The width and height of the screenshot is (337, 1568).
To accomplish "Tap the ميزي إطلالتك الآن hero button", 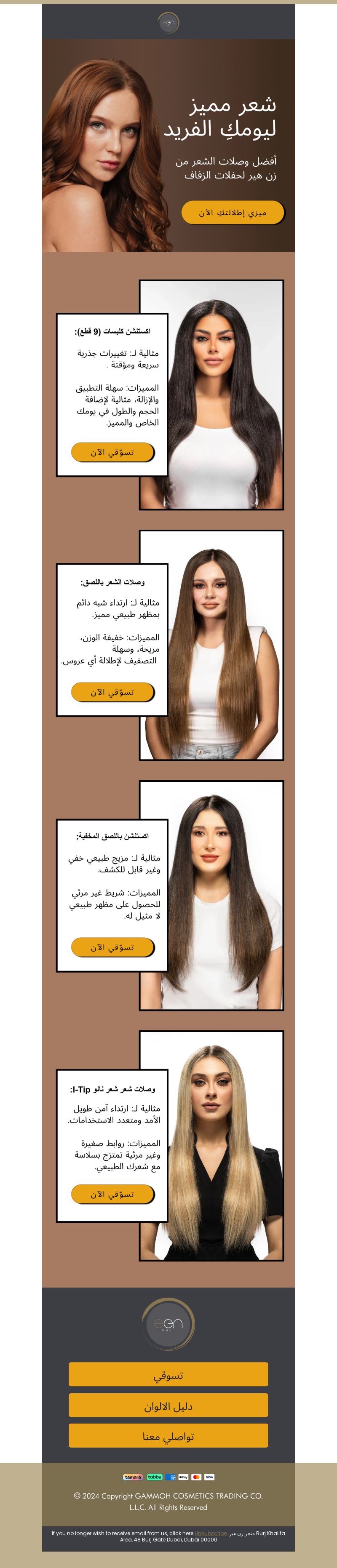I will [x=233, y=213].
